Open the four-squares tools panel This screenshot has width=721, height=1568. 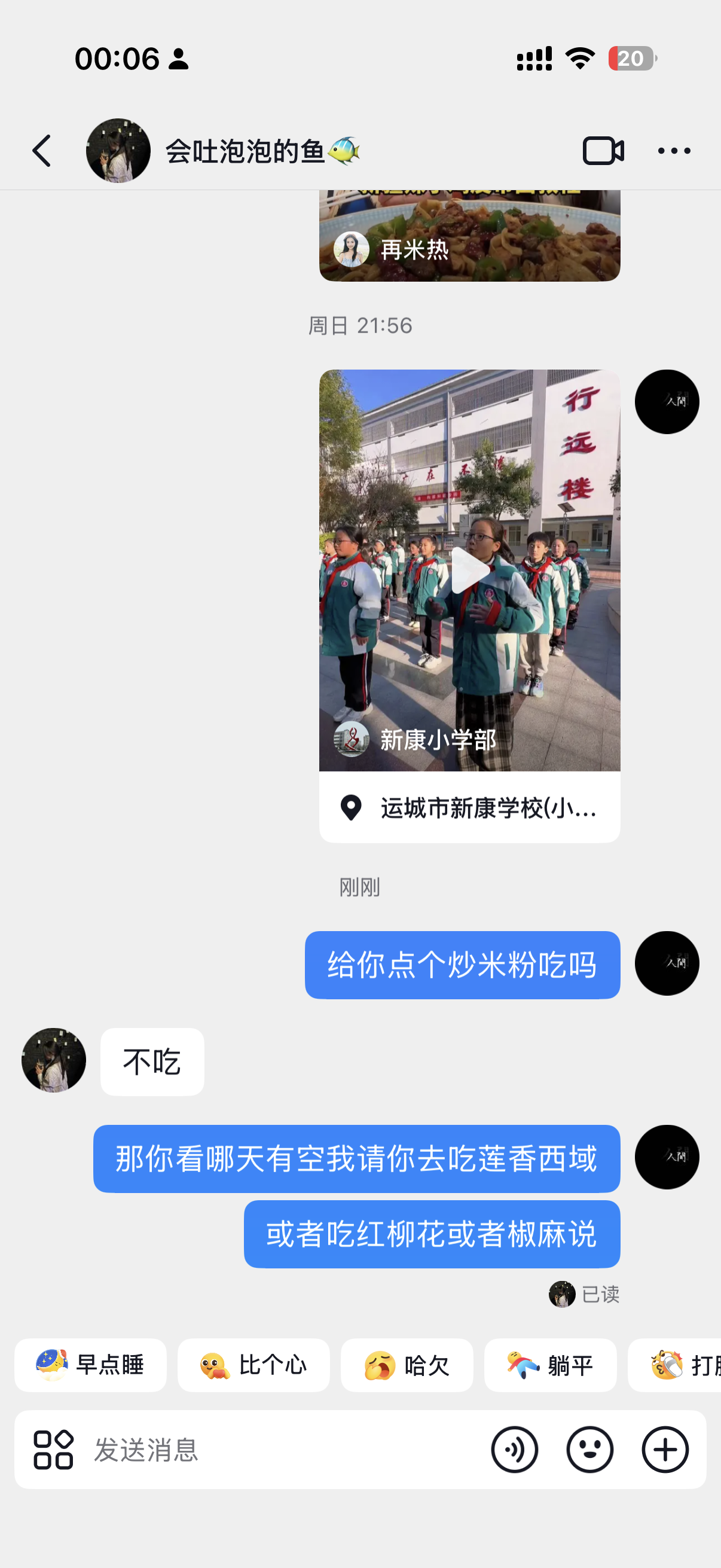(54, 1450)
